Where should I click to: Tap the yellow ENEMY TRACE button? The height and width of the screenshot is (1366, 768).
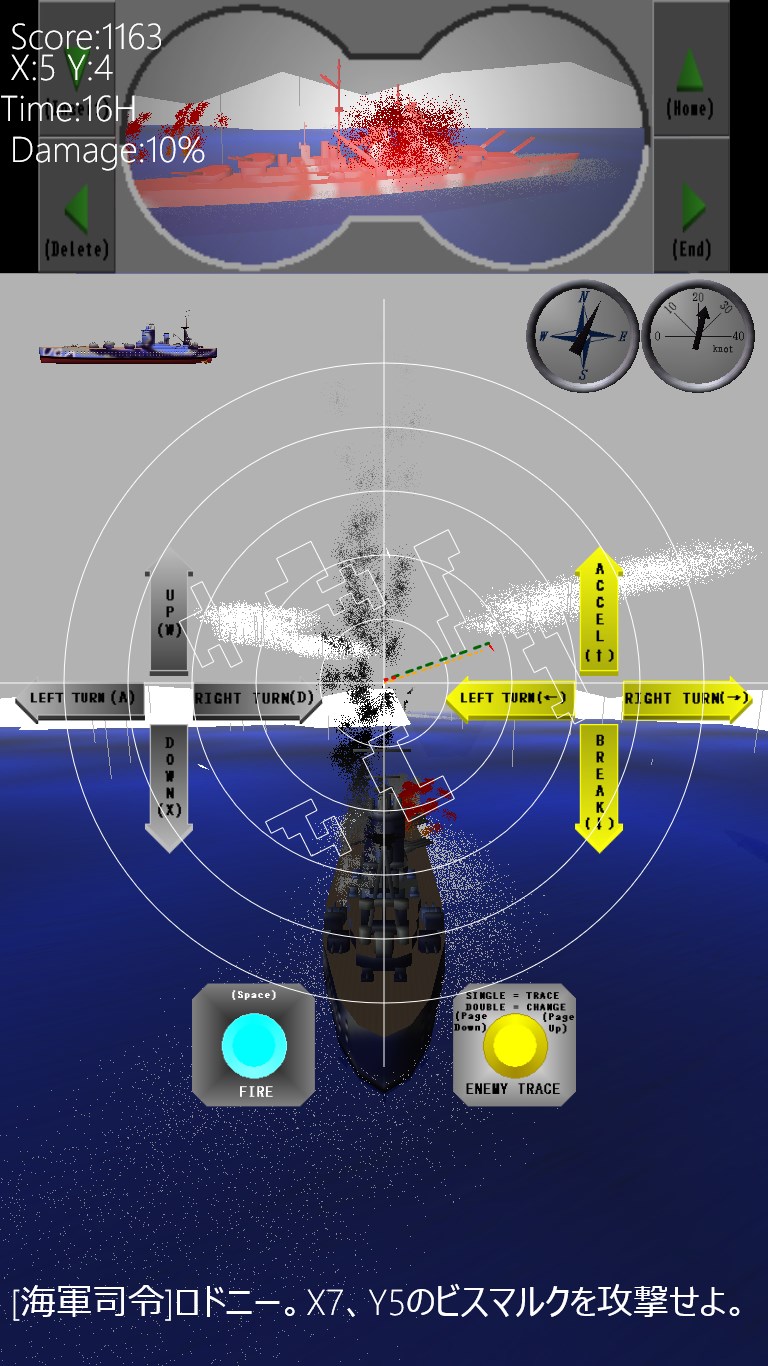(514, 1046)
